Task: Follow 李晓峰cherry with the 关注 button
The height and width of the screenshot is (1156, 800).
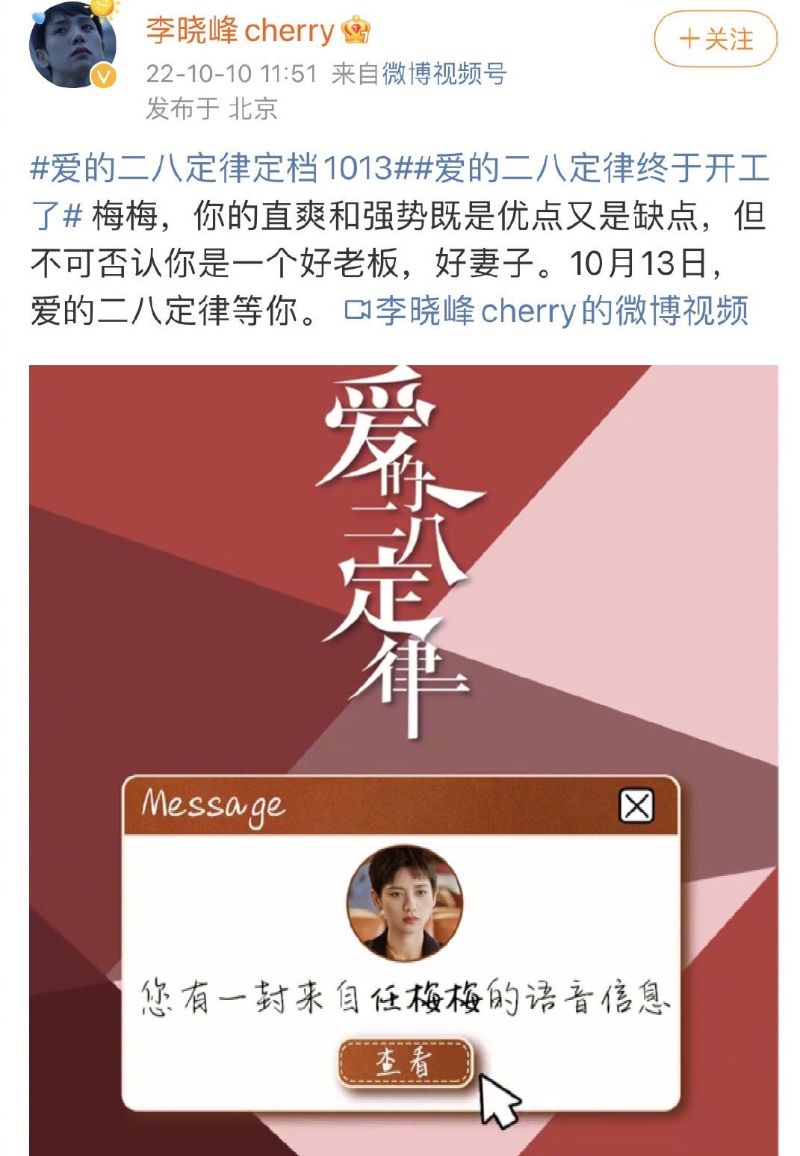Action: click(x=715, y=39)
